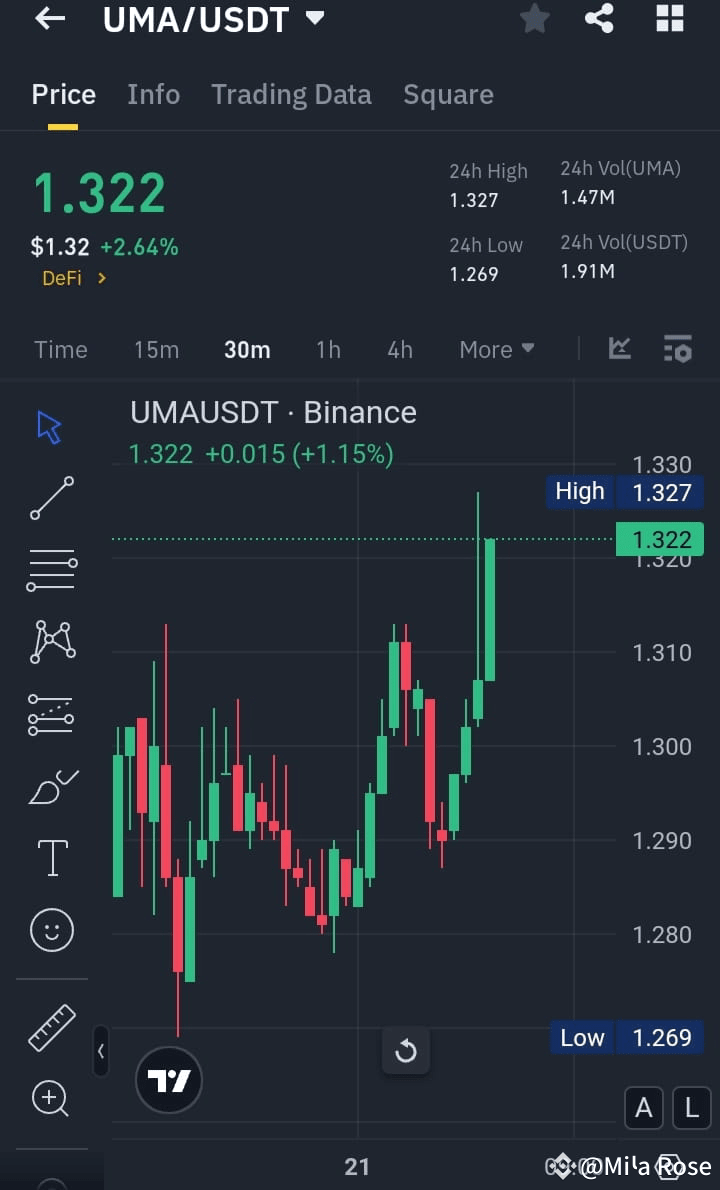
Task: Collapse the drawing tools sidebar
Action: click(101, 1051)
